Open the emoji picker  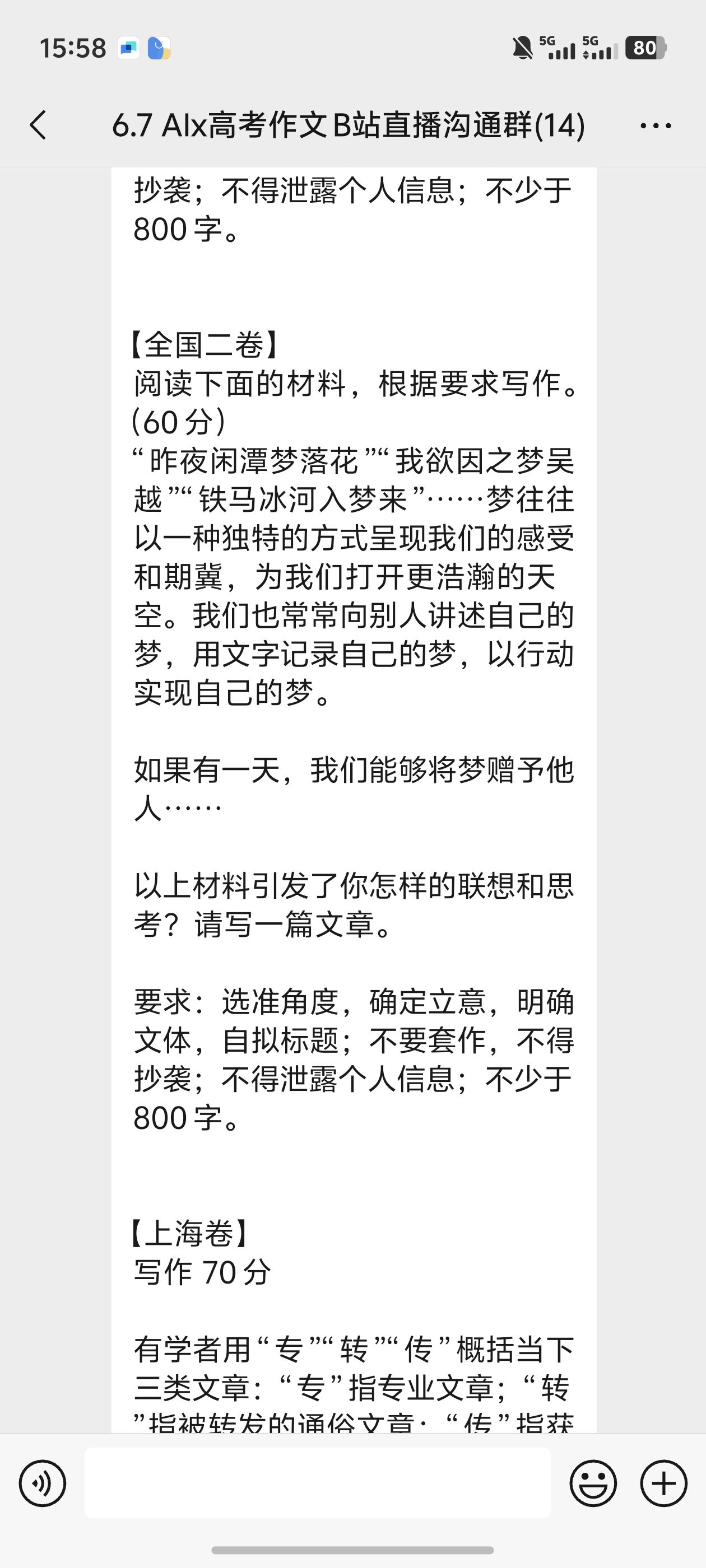(x=593, y=1483)
